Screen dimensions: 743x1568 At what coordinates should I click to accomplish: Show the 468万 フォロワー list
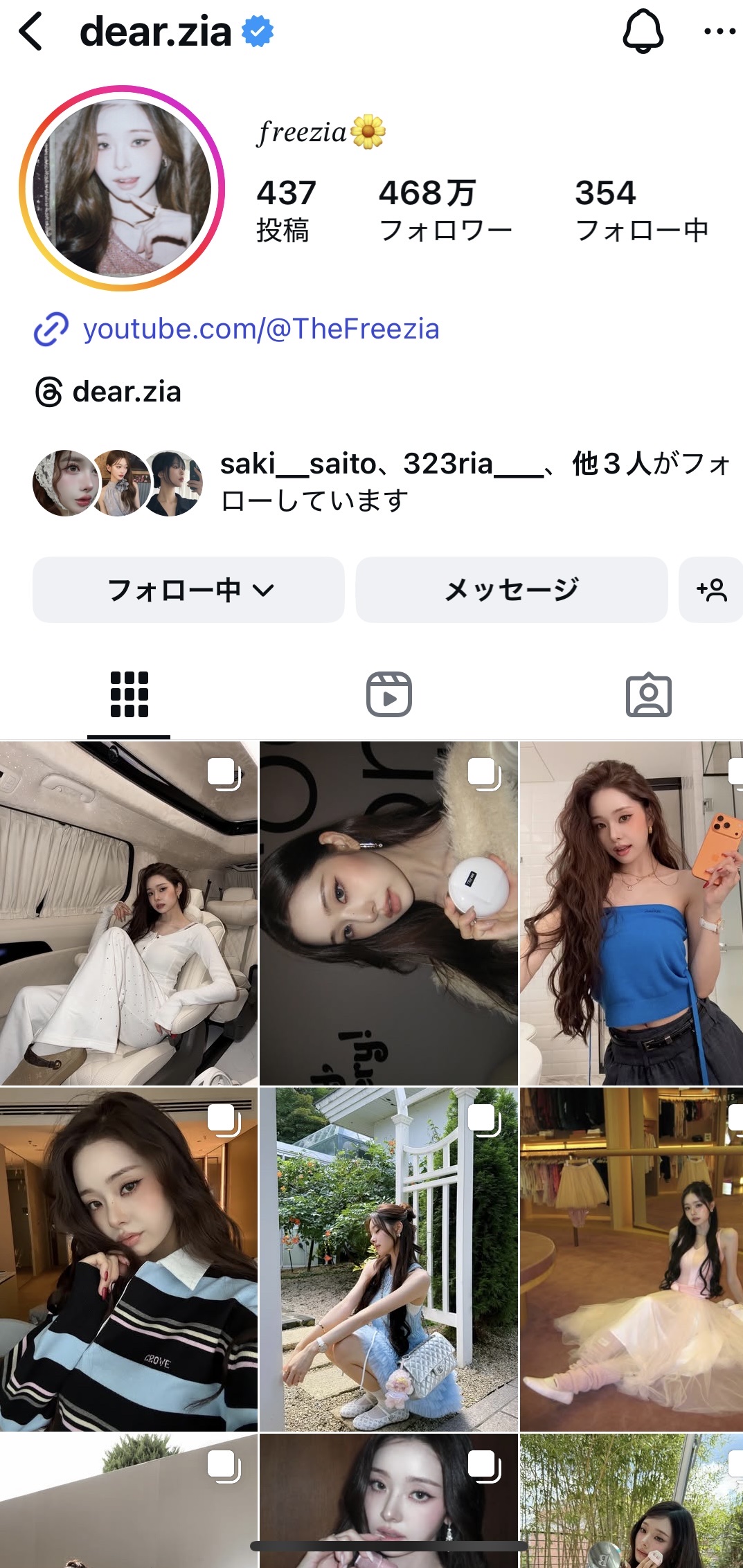[445, 210]
